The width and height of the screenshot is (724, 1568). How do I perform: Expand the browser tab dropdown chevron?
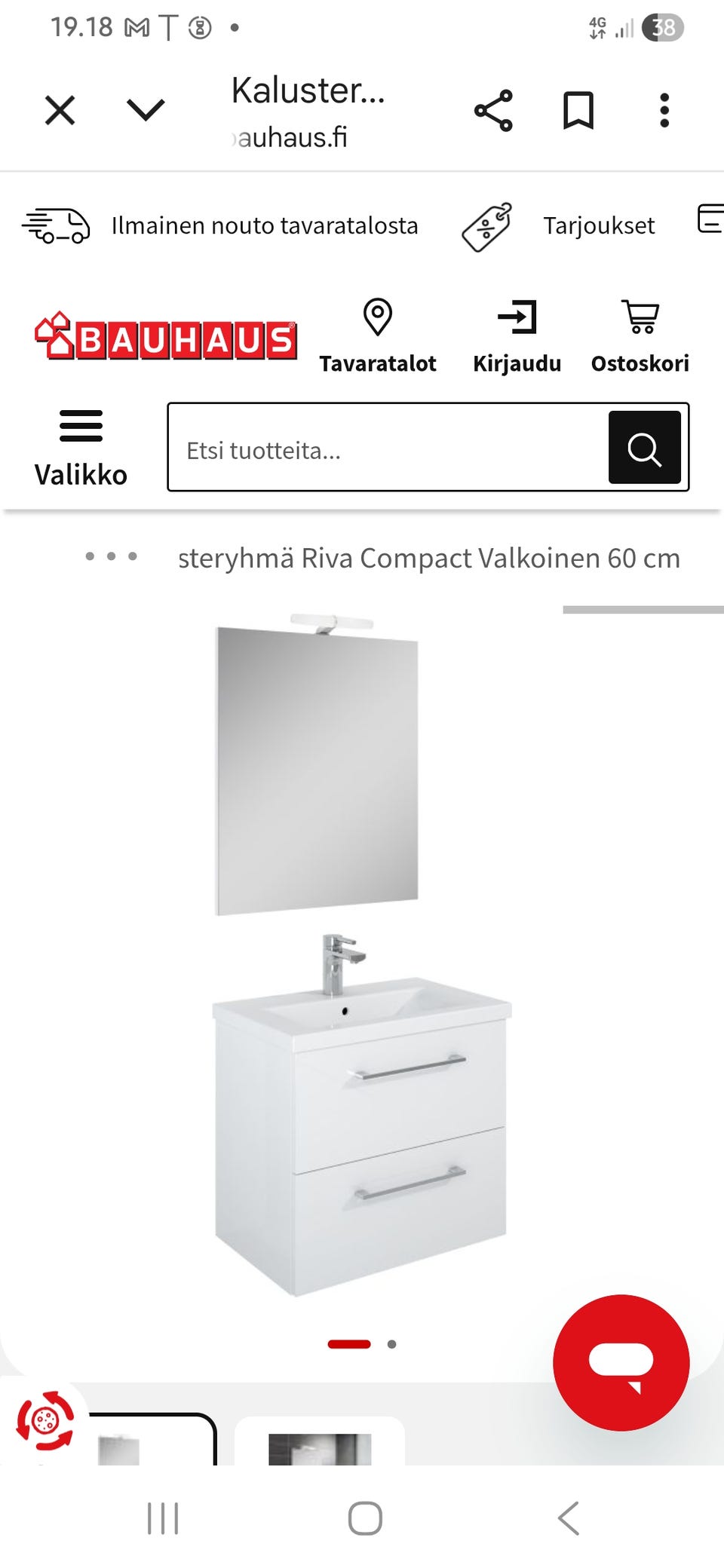pyautogui.click(x=145, y=110)
